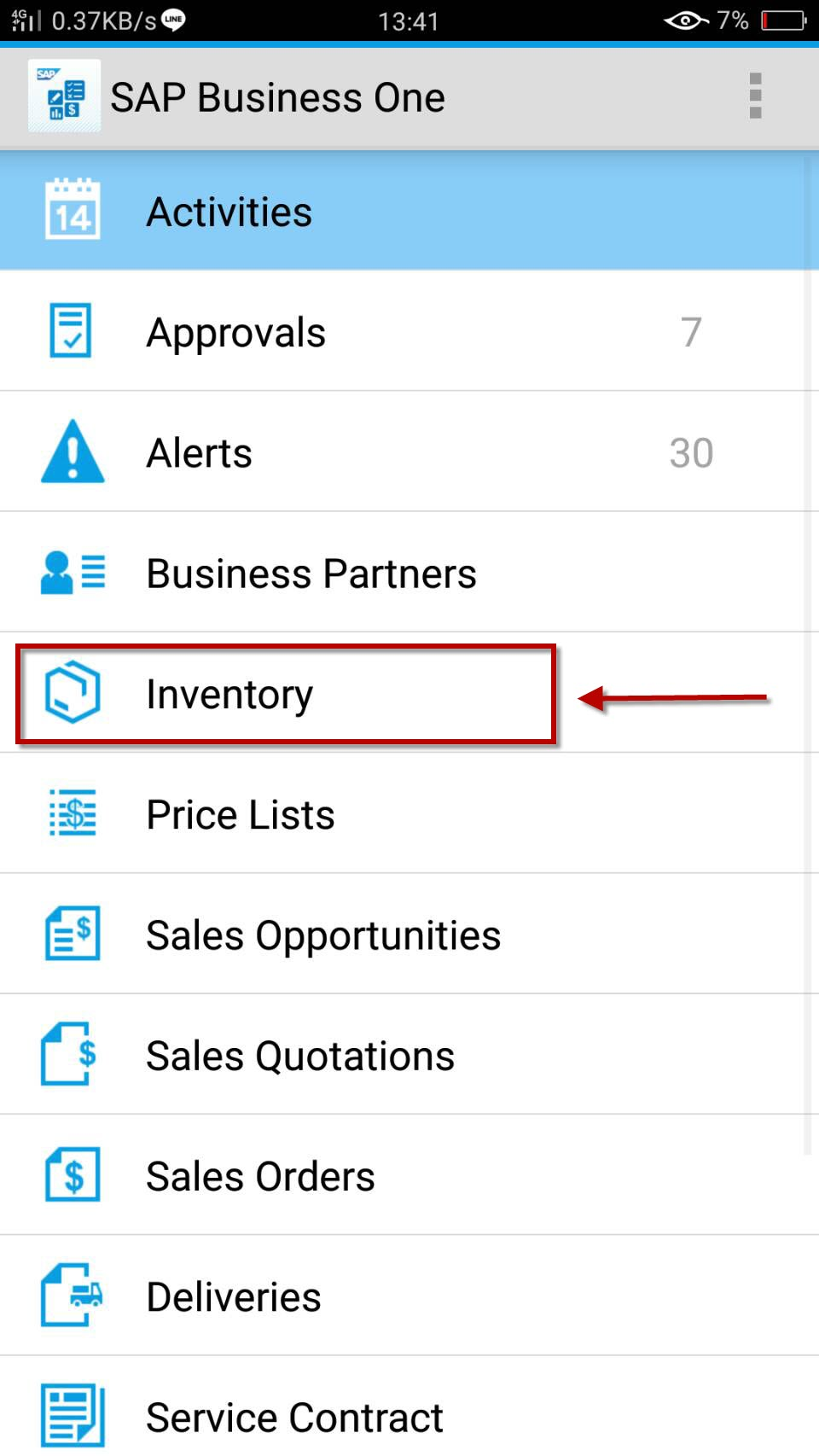View Sales Orders

(409, 1174)
